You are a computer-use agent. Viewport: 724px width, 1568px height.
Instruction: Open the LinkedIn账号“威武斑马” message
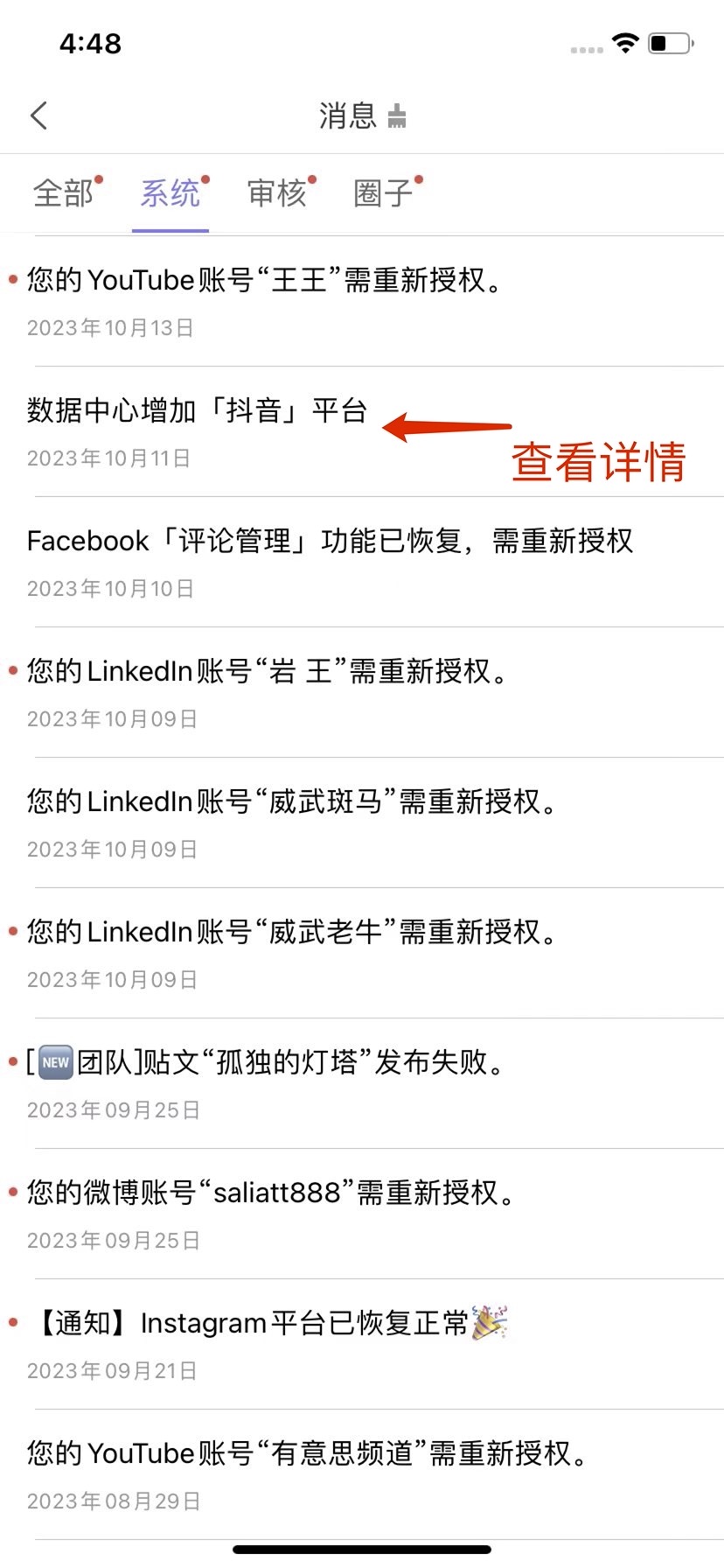click(x=362, y=822)
